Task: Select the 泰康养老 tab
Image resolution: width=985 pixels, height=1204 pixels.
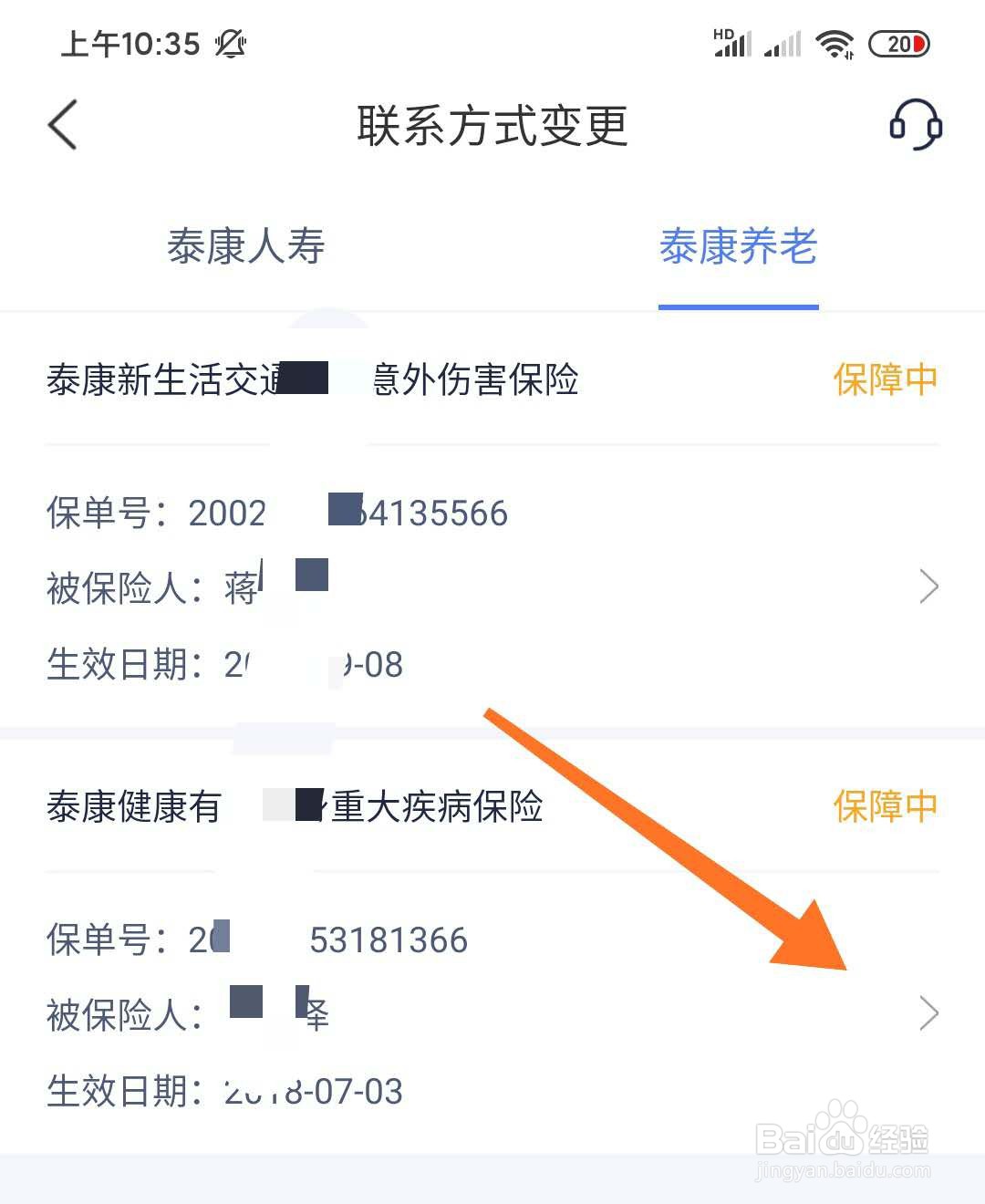Action: tap(738, 246)
